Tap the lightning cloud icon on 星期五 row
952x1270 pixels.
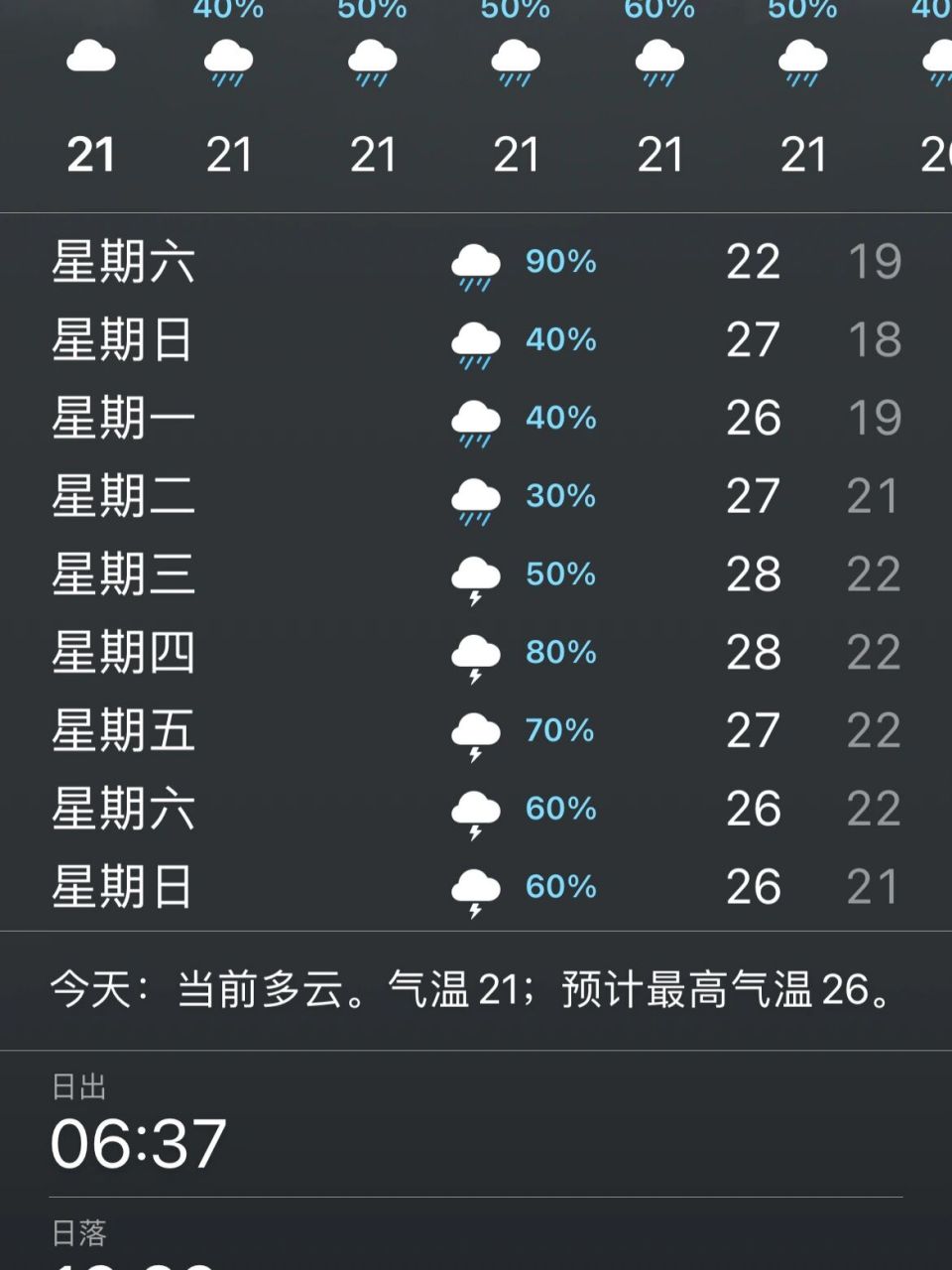[475, 731]
